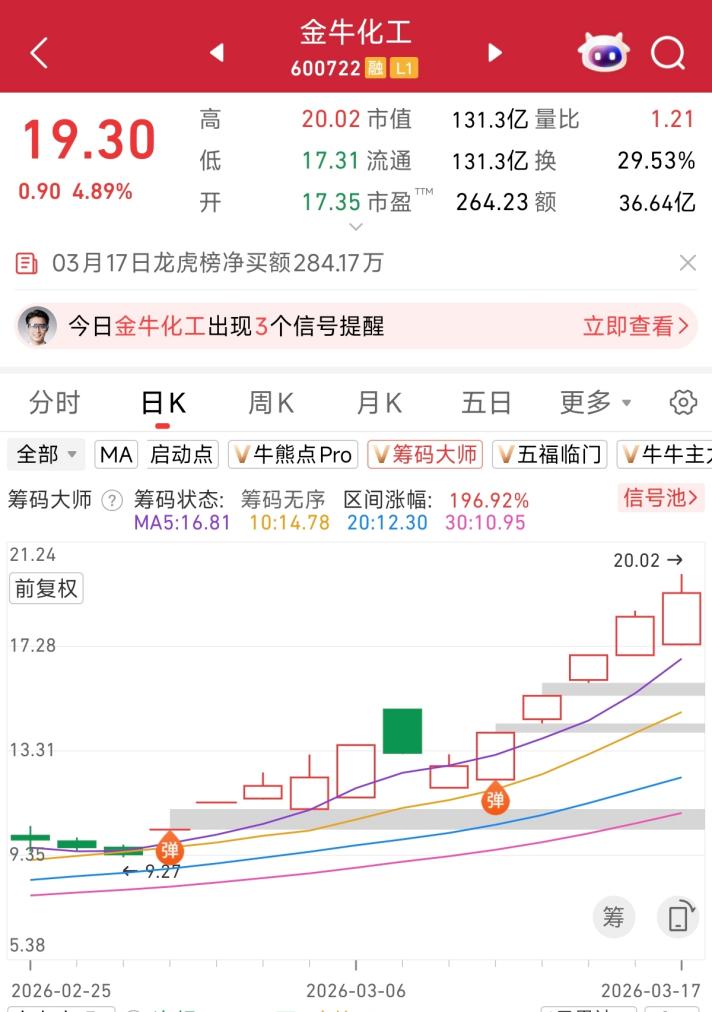Open stock search
The image size is (712, 1012).
[668, 53]
